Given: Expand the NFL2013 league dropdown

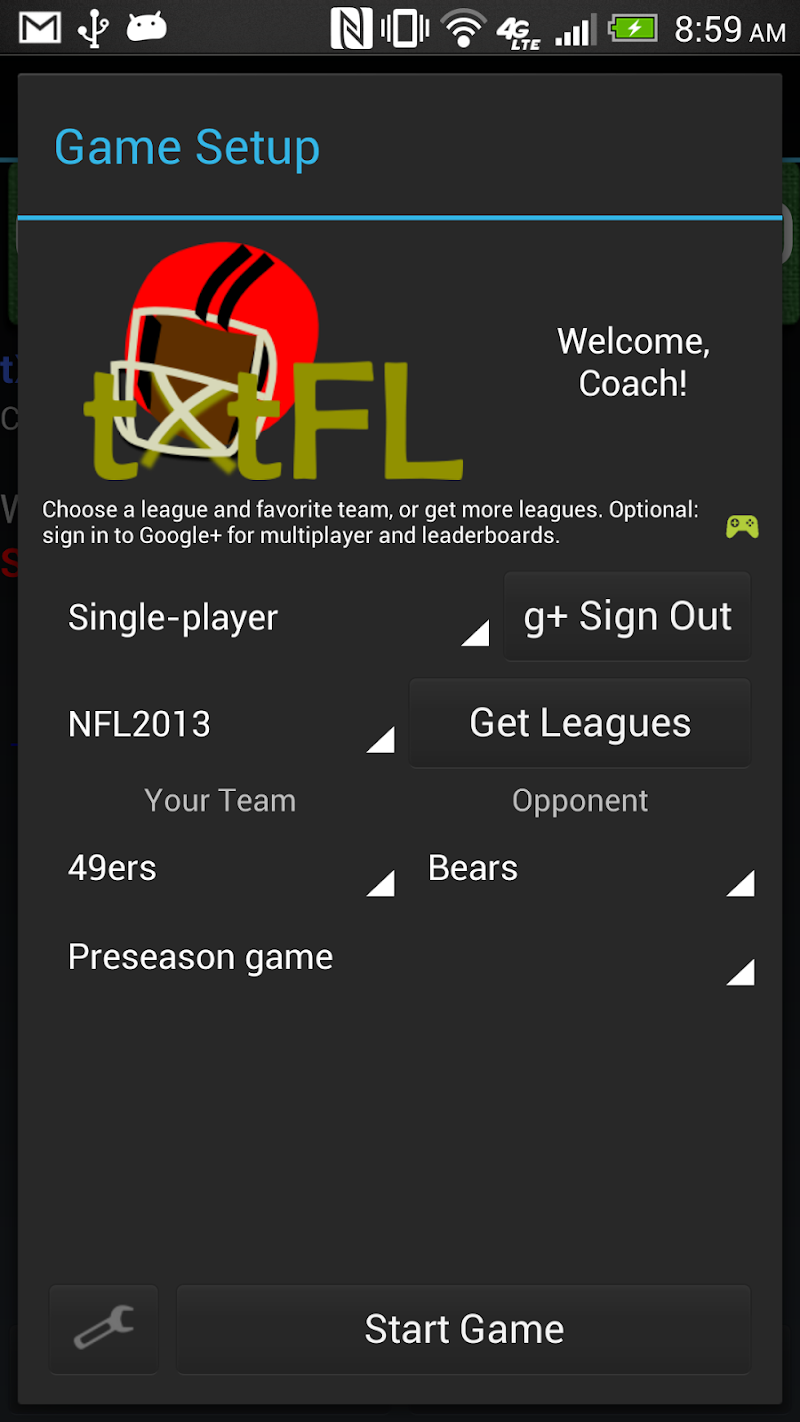Looking at the screenshot, I should 229,724.
